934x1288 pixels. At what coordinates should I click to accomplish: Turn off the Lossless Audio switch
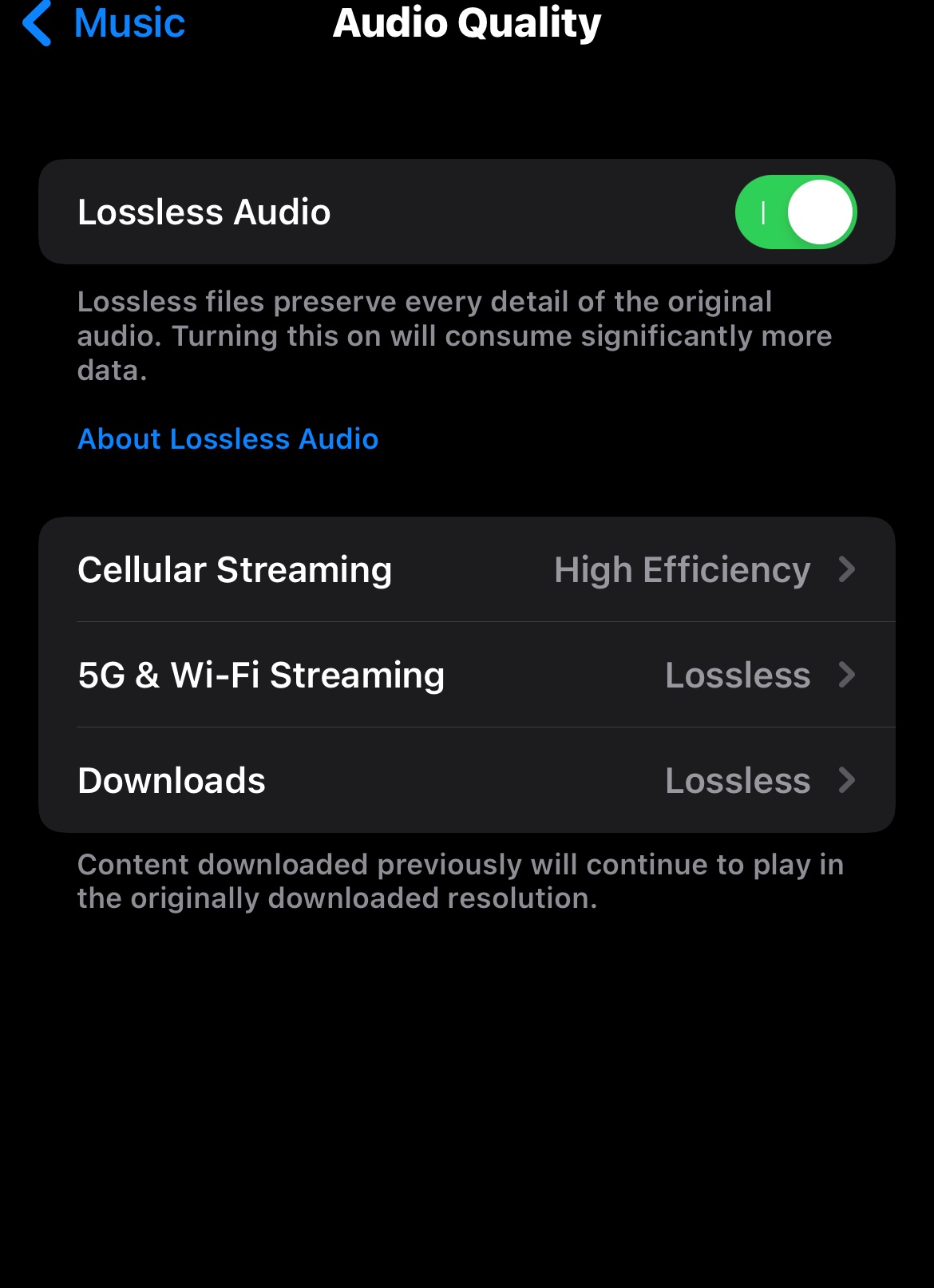(795, 212)
